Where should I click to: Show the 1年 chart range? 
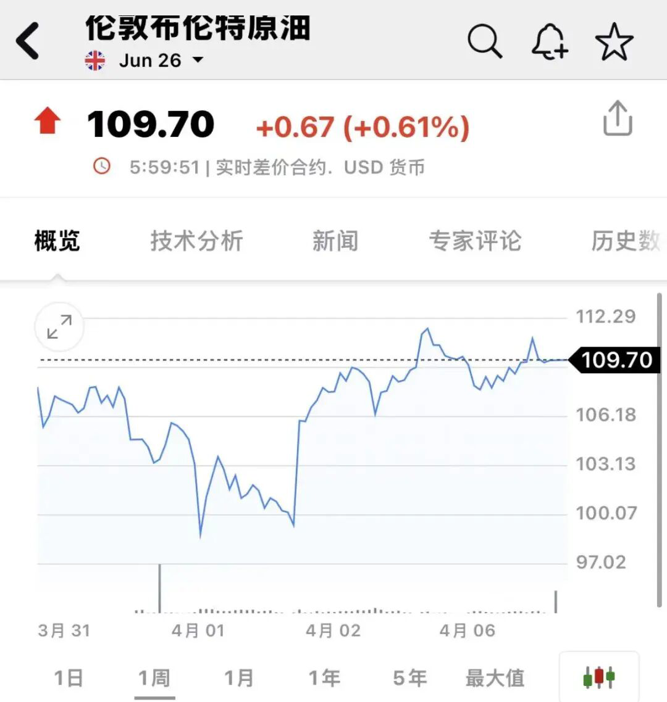pos(324,678)
